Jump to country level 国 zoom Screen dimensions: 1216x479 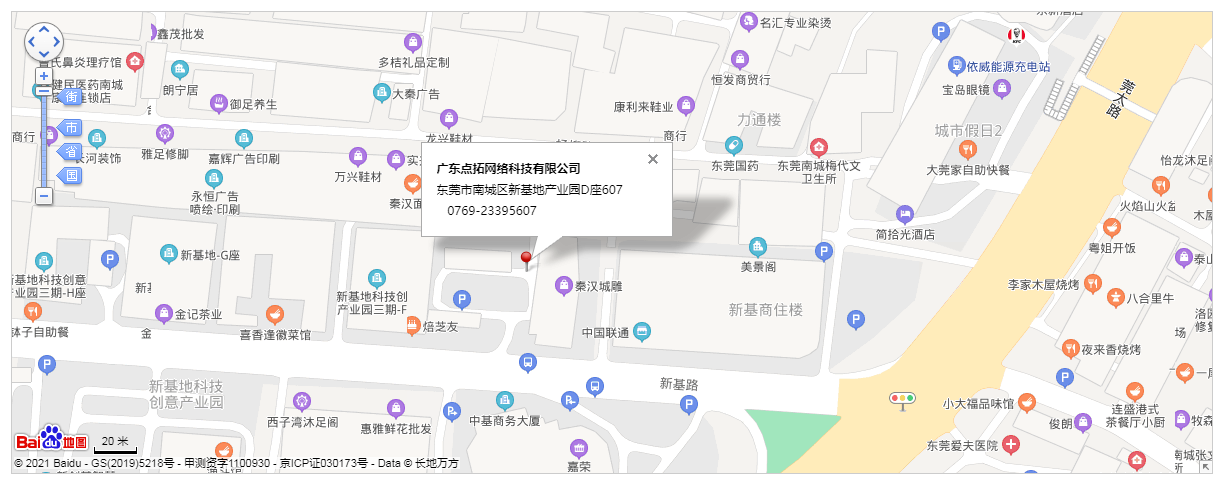71,176
